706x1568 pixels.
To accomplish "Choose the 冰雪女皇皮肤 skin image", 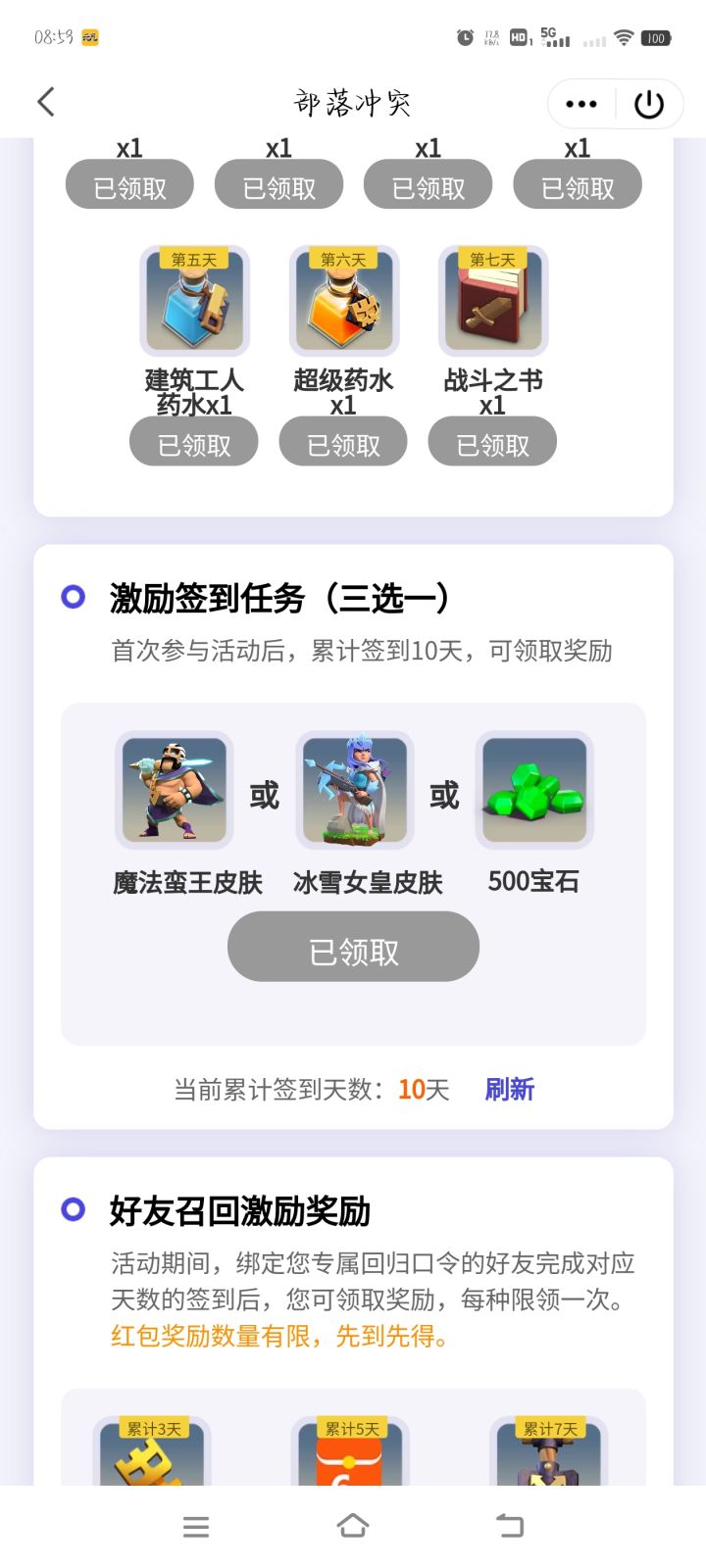I will (x=354, y=791).
